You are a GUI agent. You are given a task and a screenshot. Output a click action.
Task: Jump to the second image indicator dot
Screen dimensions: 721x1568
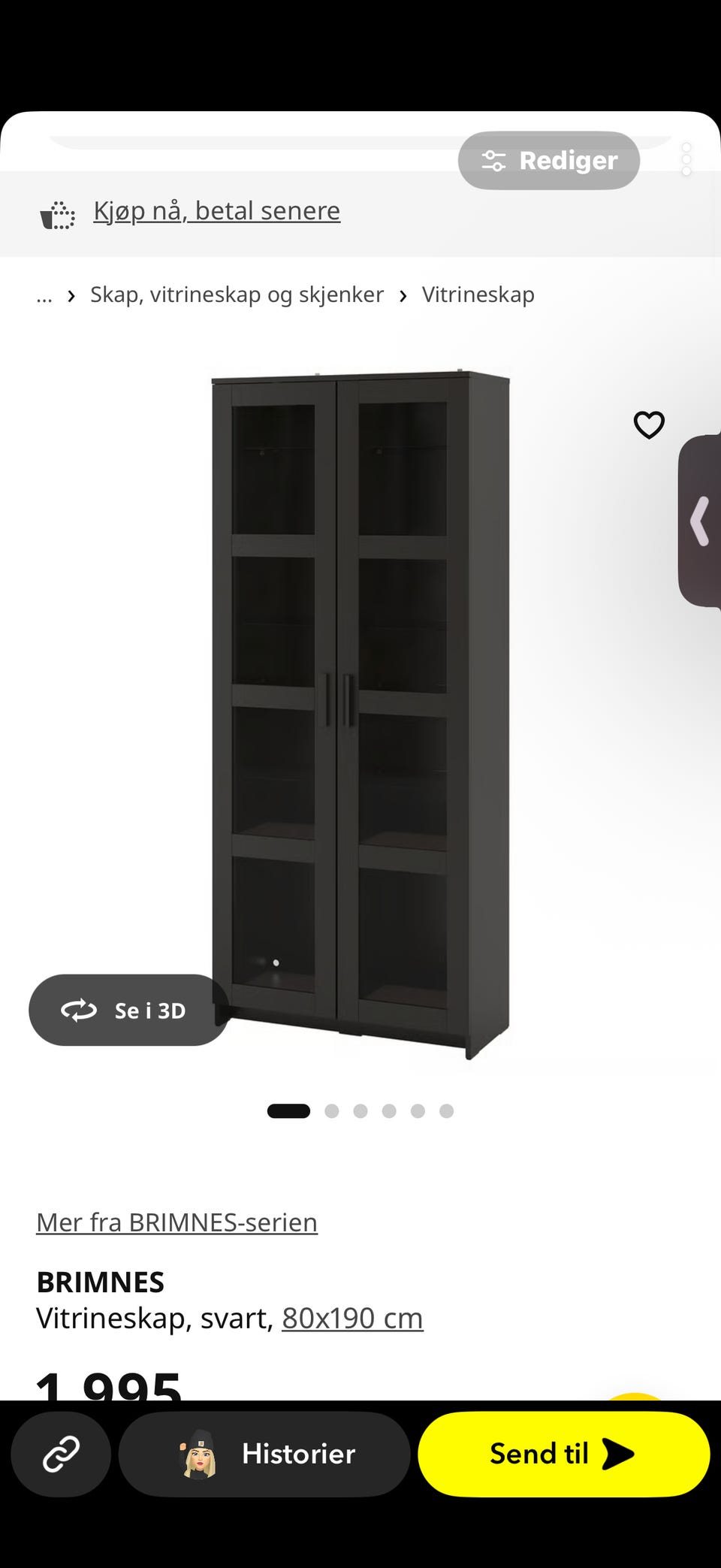[x=331, y=1111]
